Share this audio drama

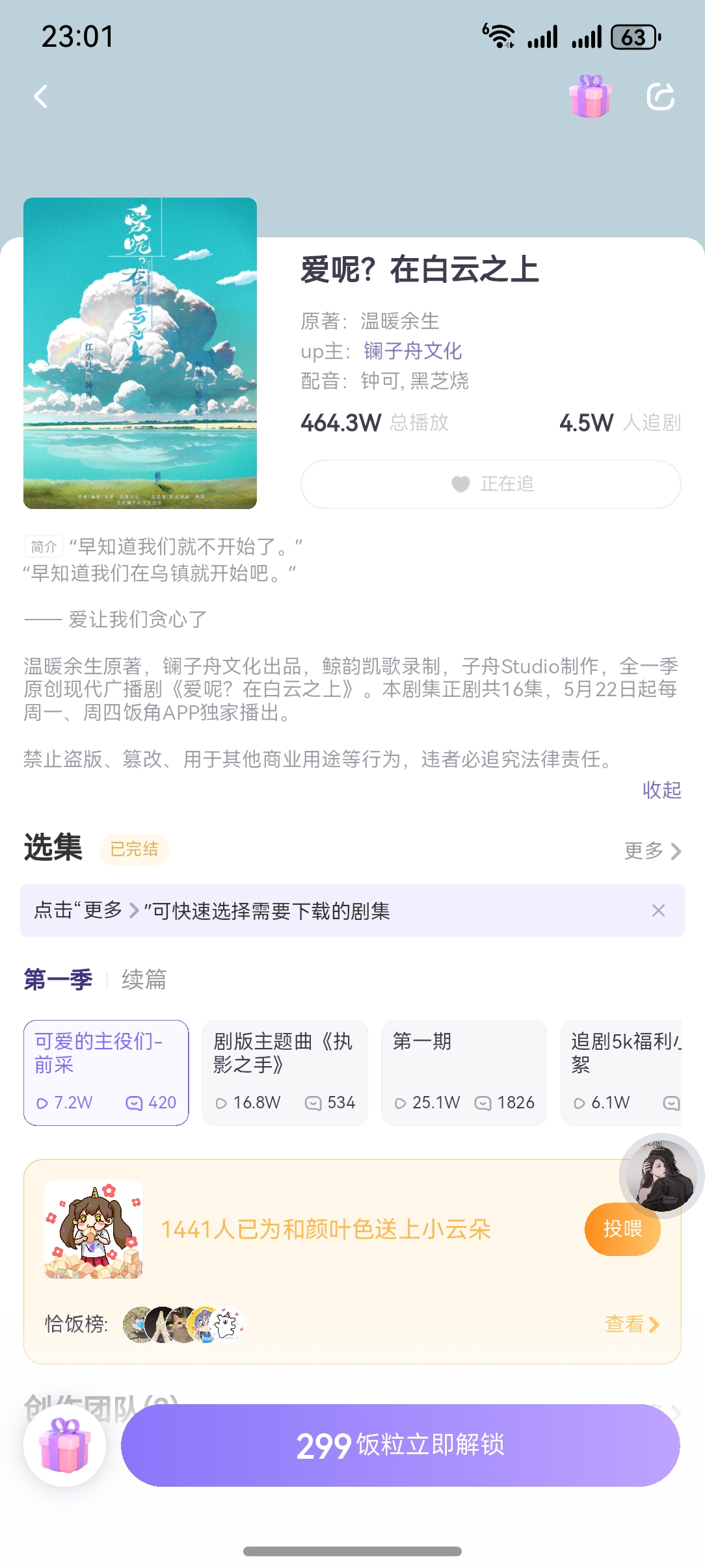[661, 97]
